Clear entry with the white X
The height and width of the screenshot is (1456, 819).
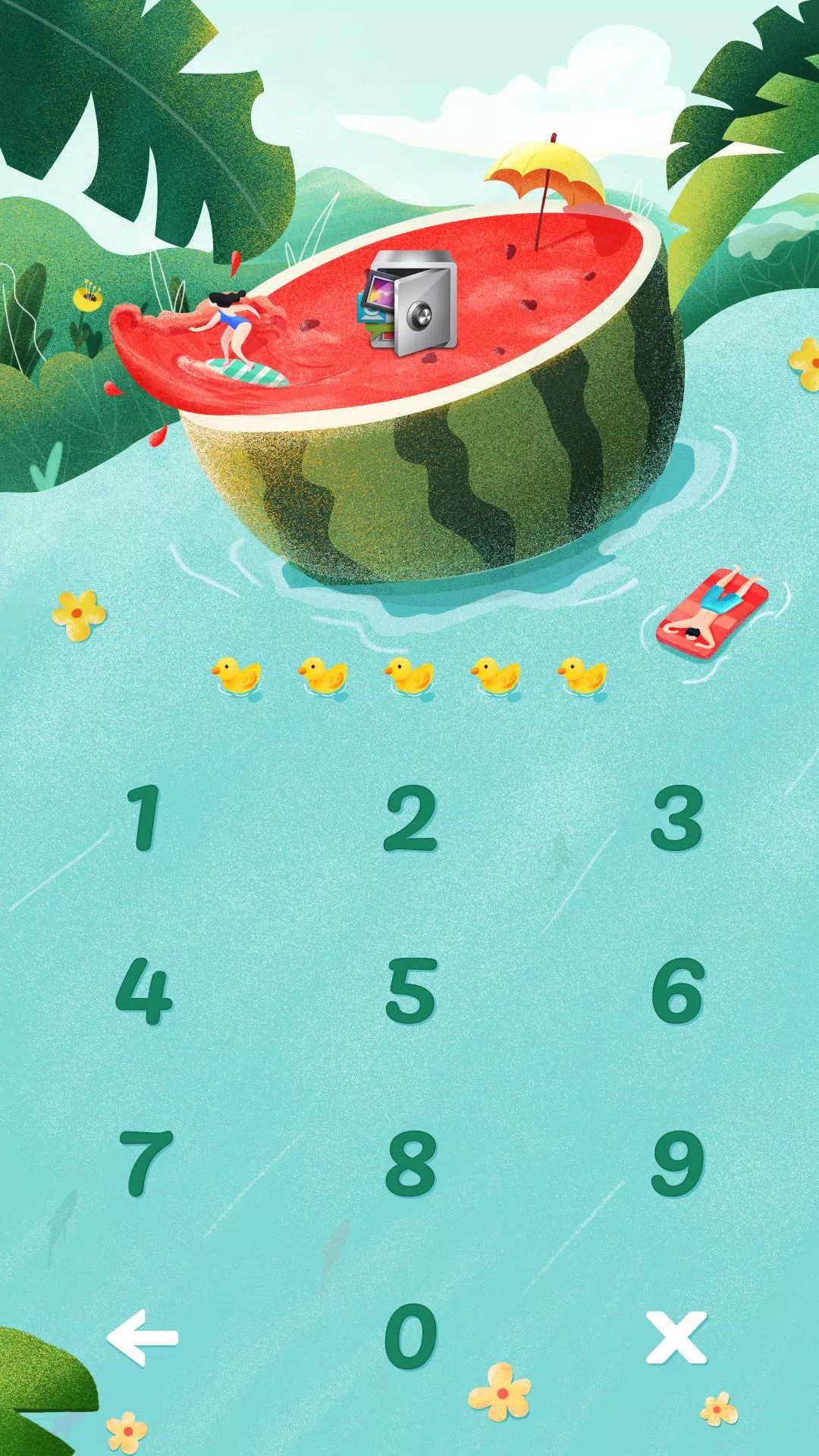pos(676,1338)
